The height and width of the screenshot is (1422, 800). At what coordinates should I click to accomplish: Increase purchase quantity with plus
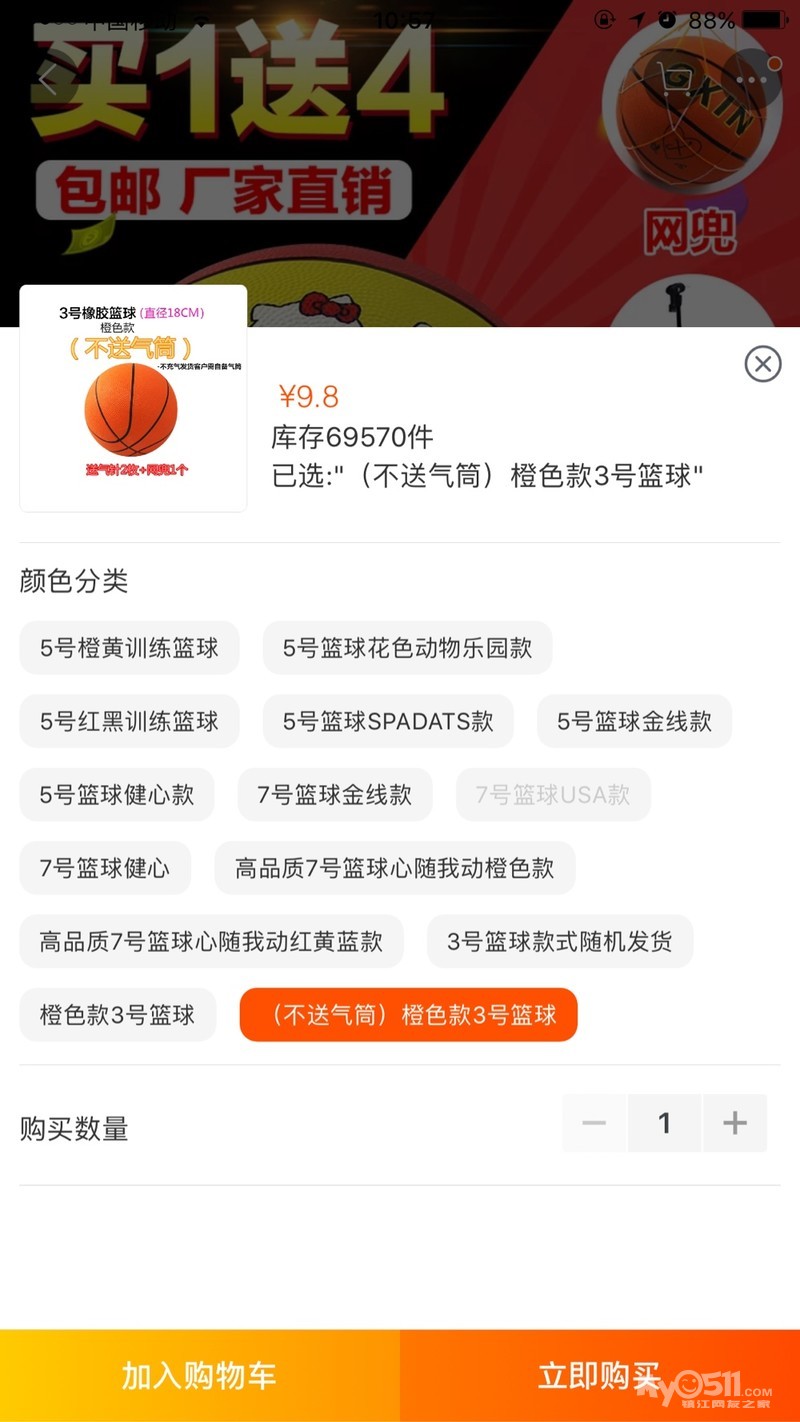tap(735, 1123)
